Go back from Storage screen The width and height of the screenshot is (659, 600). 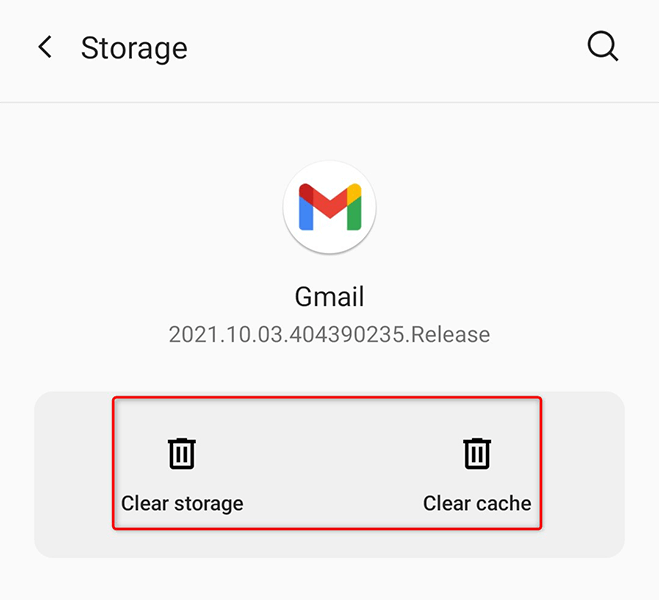(x=45, y=47)
